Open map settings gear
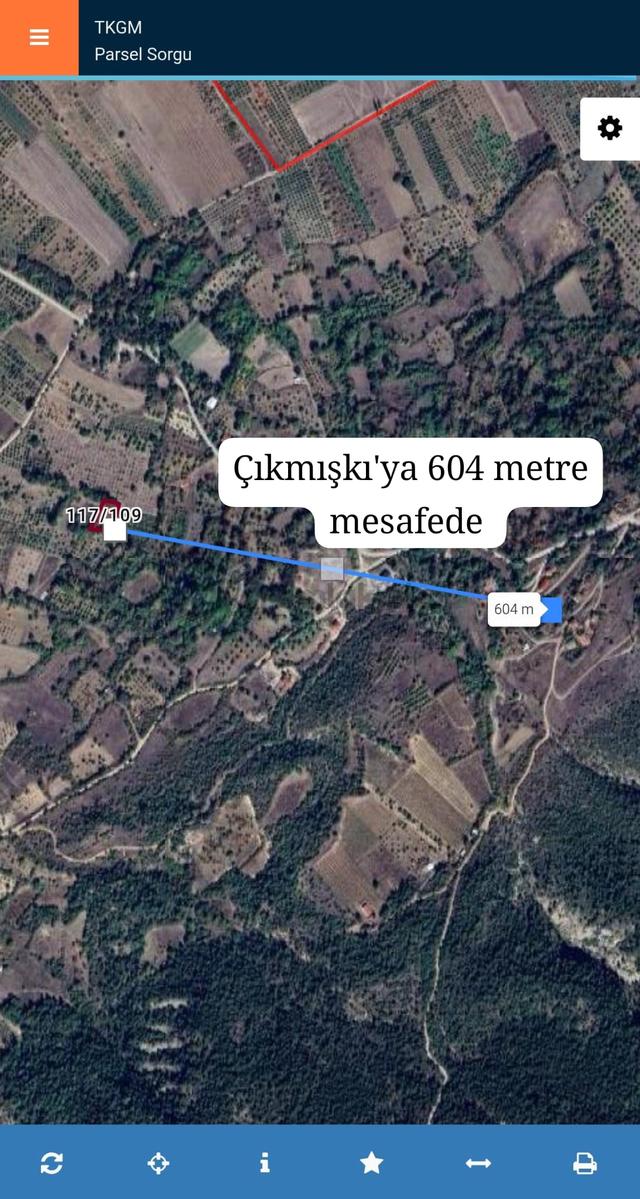 (609, 128)
